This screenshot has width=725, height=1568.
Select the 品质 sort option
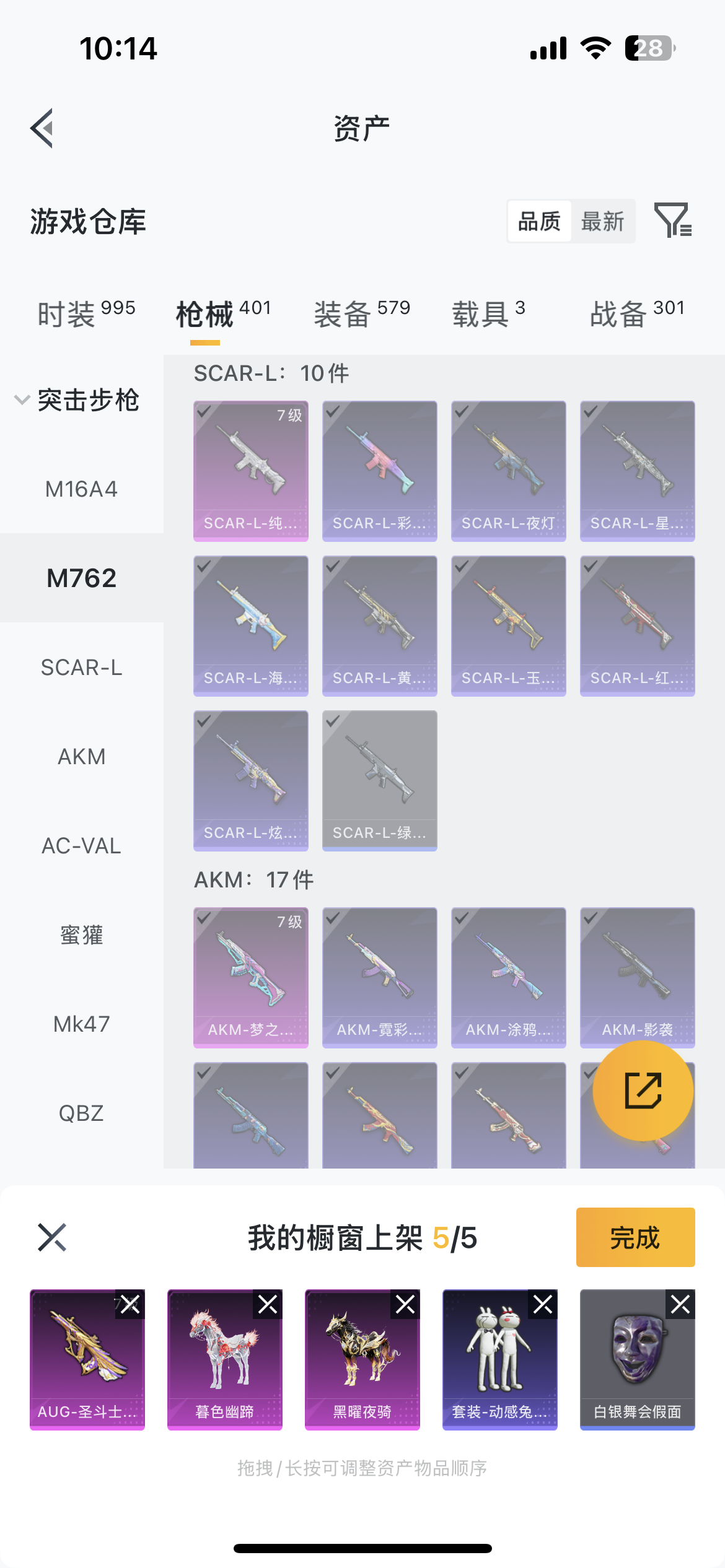pos(539,221)
